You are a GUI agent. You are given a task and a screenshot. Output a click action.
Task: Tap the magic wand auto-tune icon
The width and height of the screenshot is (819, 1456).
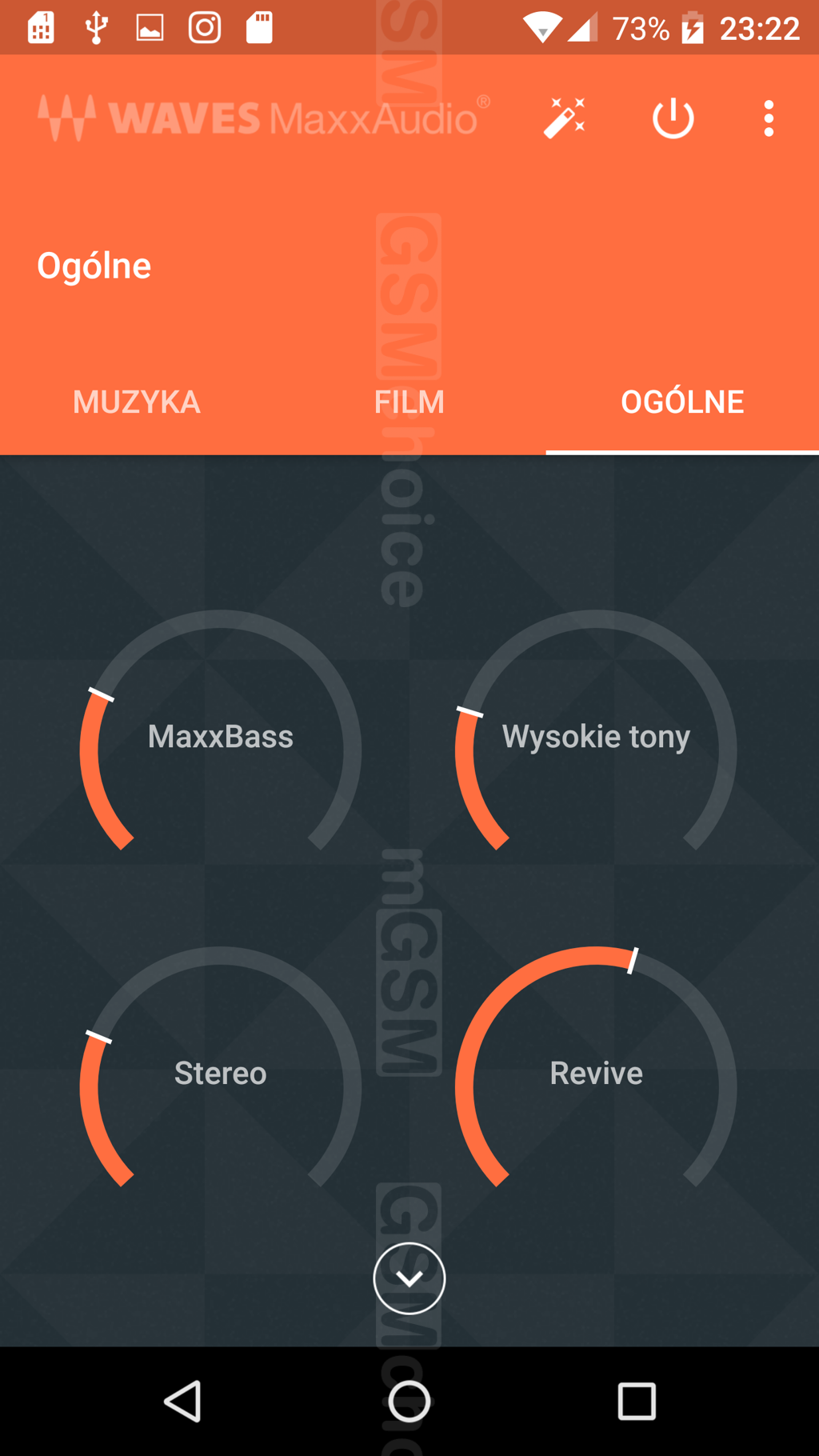click(x=565, y=118)
